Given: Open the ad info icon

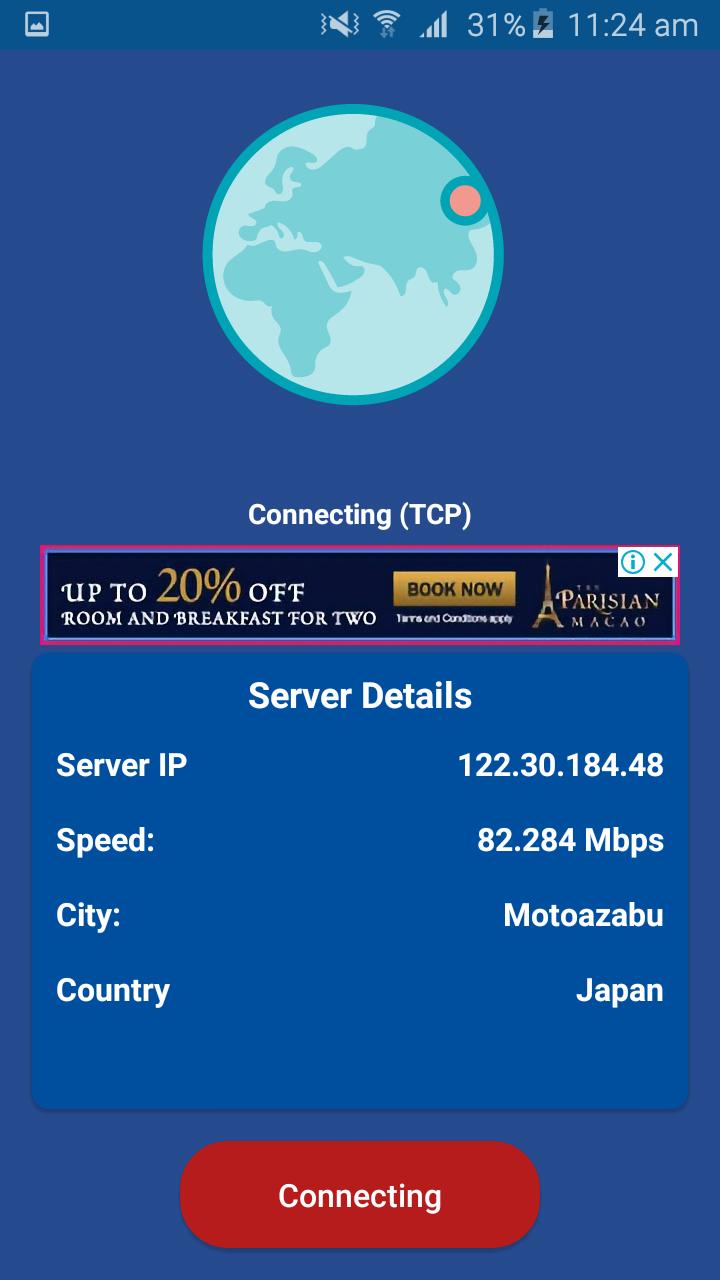Looking at the screenshot, I should tap(633, 562).
